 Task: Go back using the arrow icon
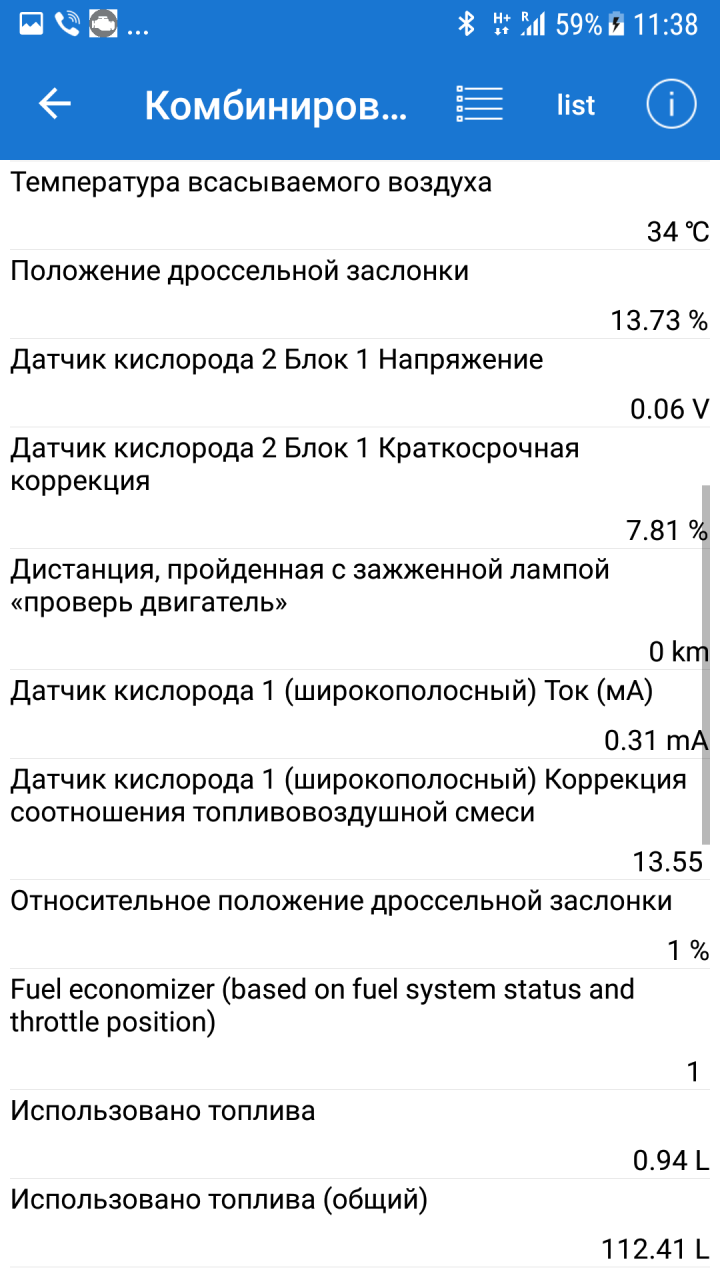pos(55,104)
